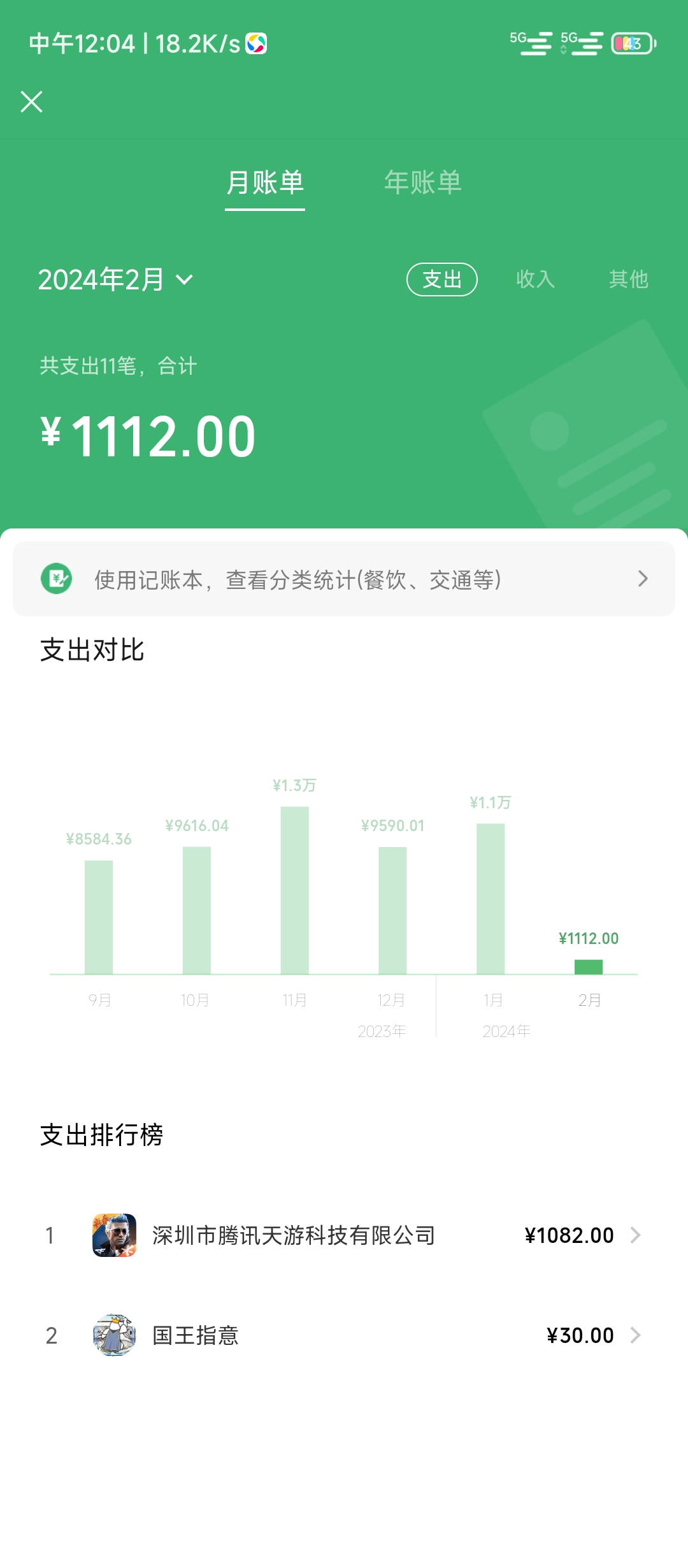688x1568 pixels.
Task: Close the bill page
Action: click(x=31, y=101)
